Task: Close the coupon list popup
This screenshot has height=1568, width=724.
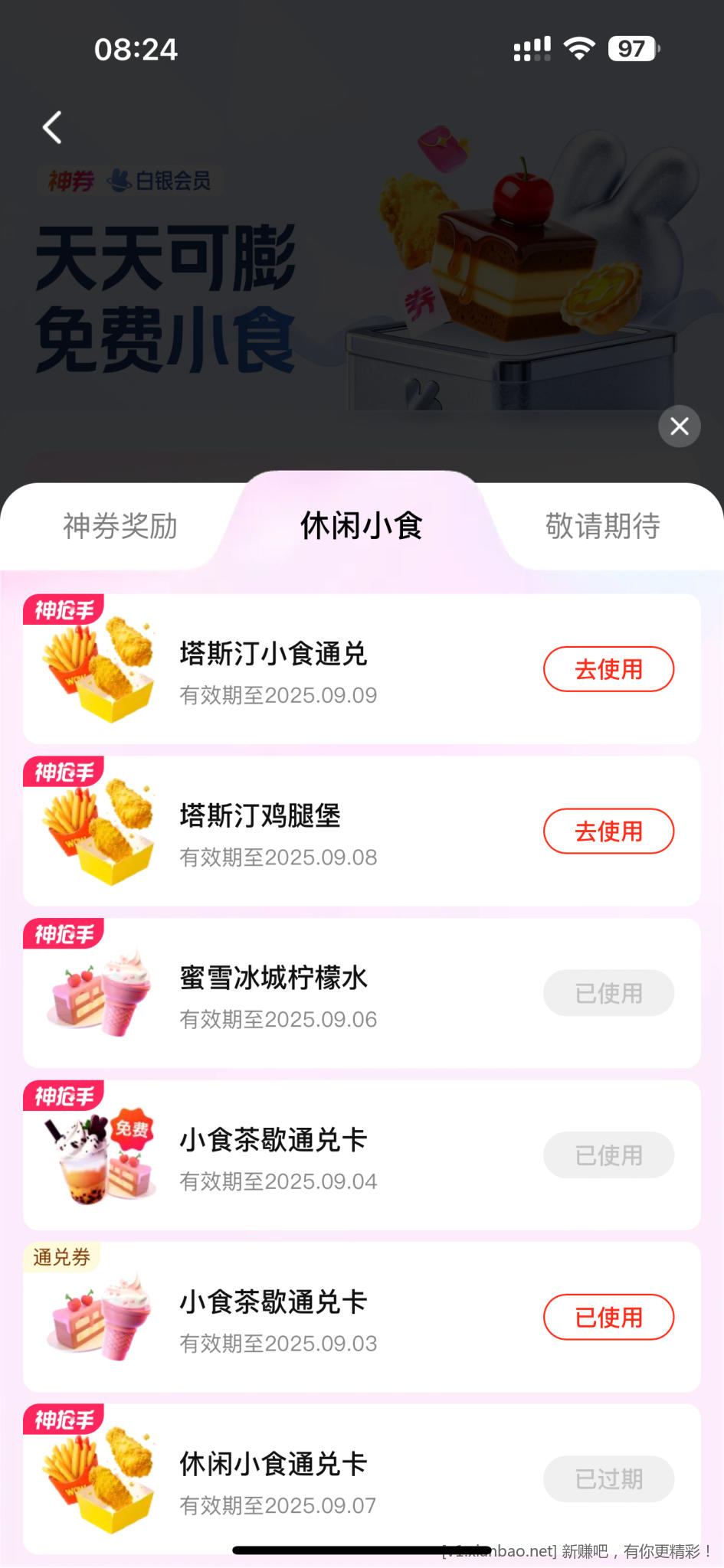Action: [x=679, y=426]
